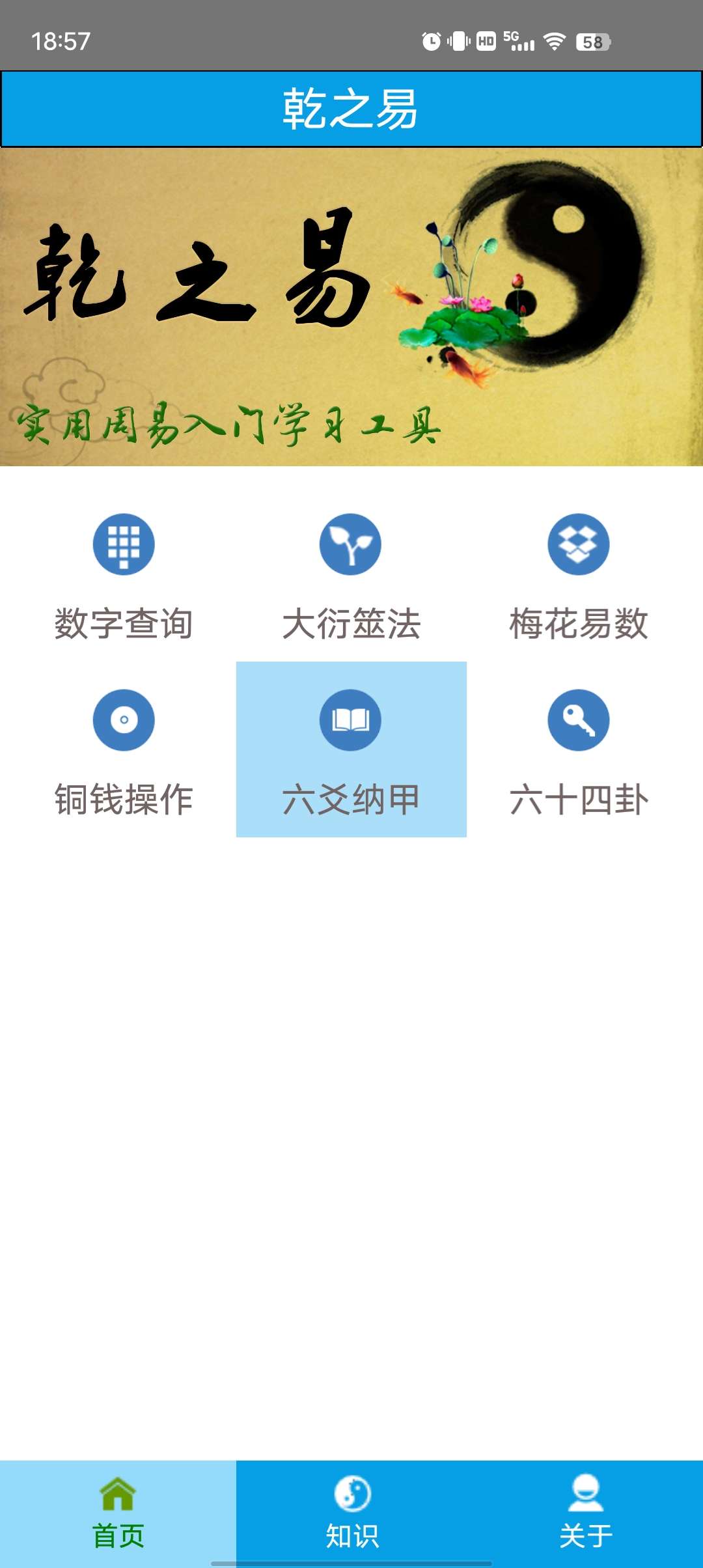
Task: Open the 大衍筮法 divination method
Action: tap(351, 574)
